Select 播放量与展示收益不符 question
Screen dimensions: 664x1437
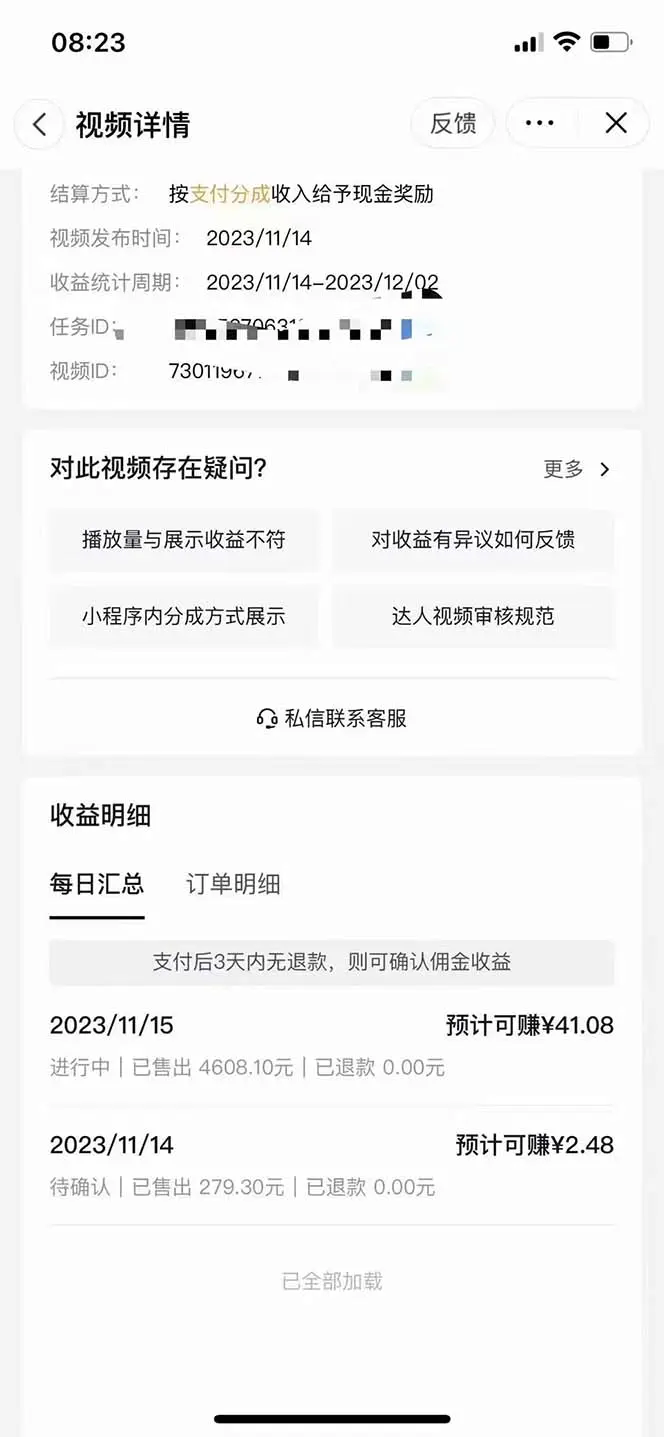(x=184, y=540)
